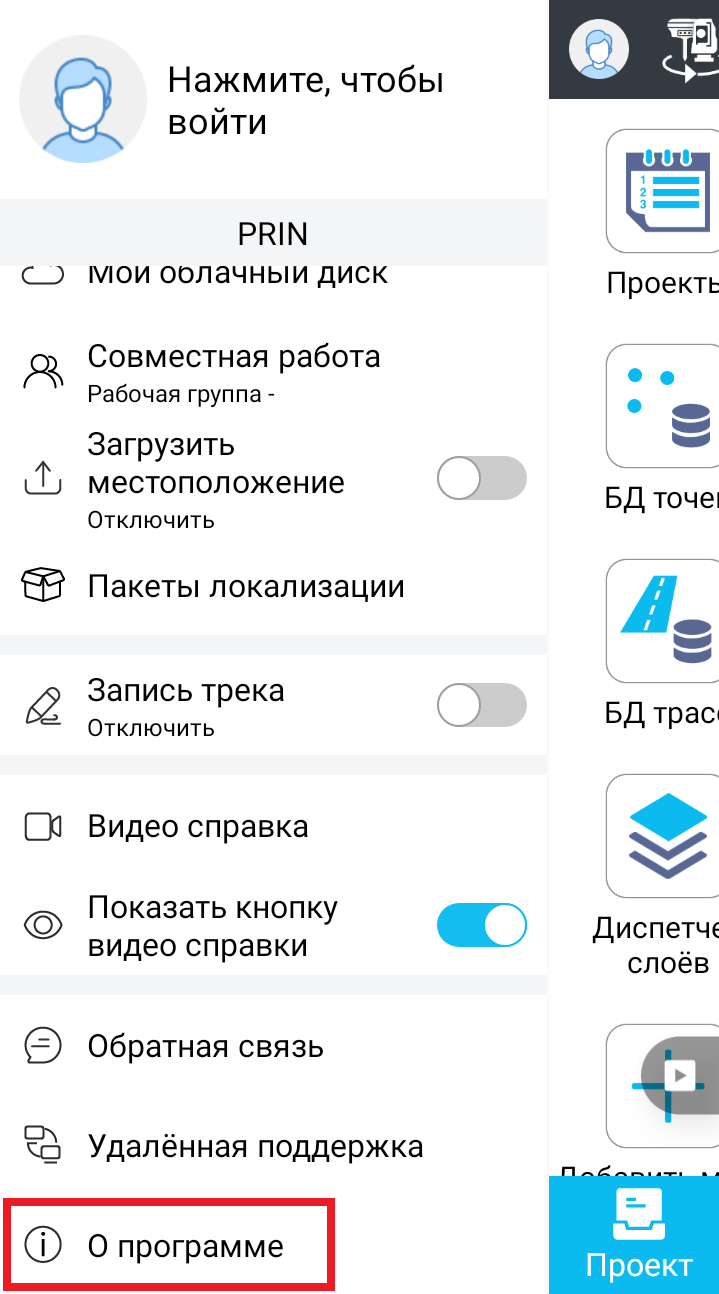This screenshot has width=719, height=1294.
Task: Open Пакеты локализации
Action: point(274,586)
